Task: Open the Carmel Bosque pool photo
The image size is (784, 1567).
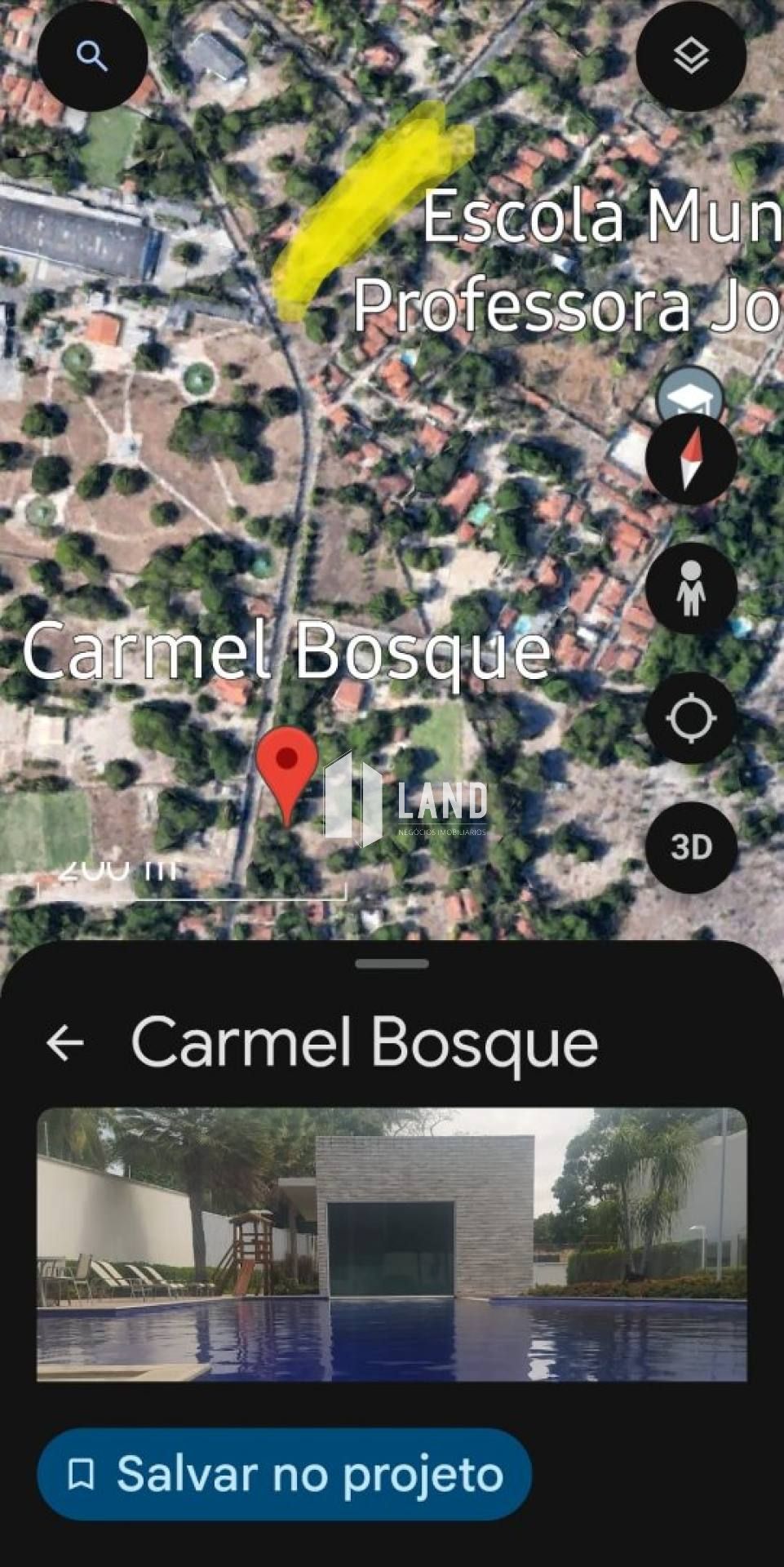Action: click(392, 1244)
